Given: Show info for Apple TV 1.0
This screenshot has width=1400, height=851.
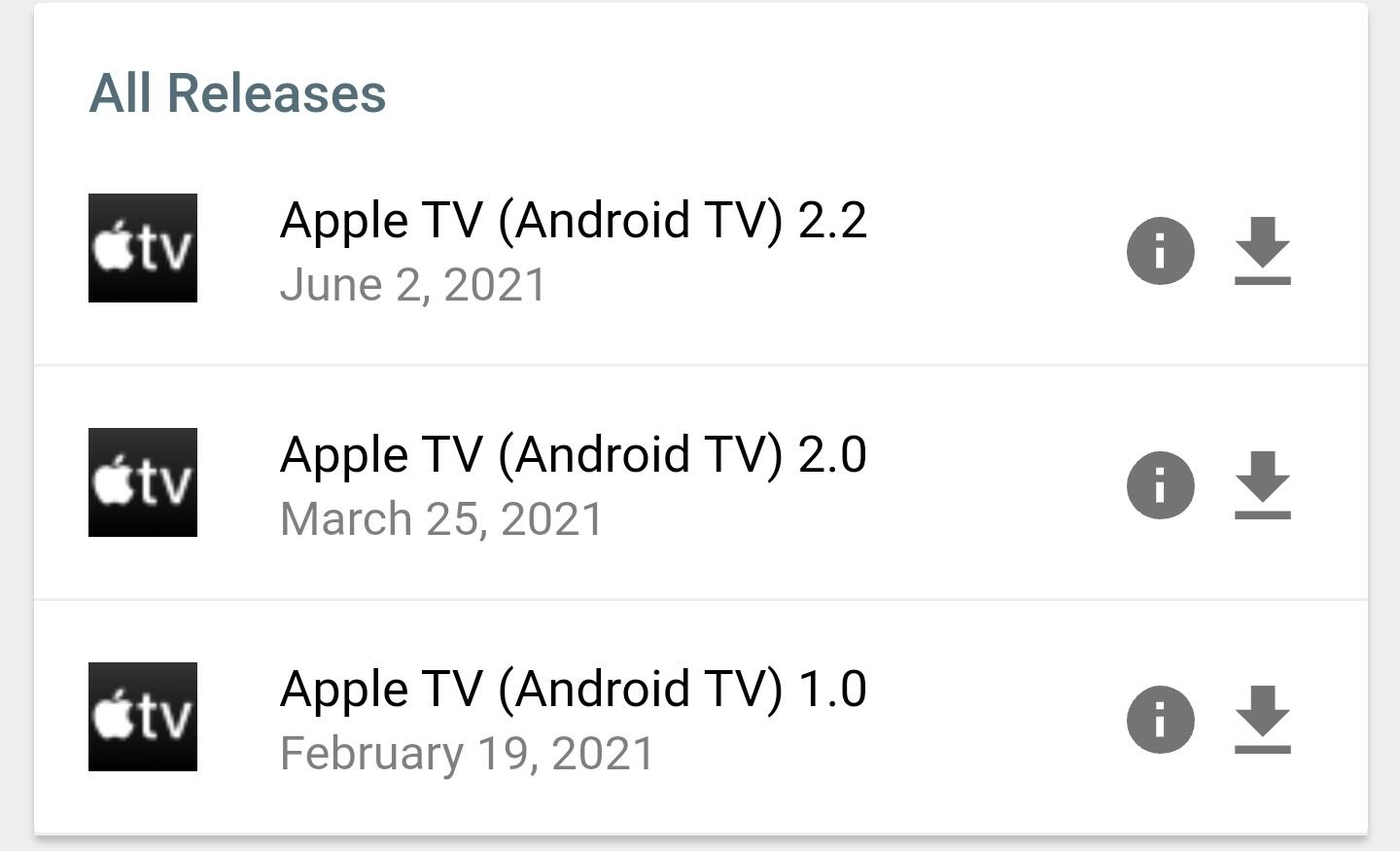Looking at the screenshot, I should 1160,720.
